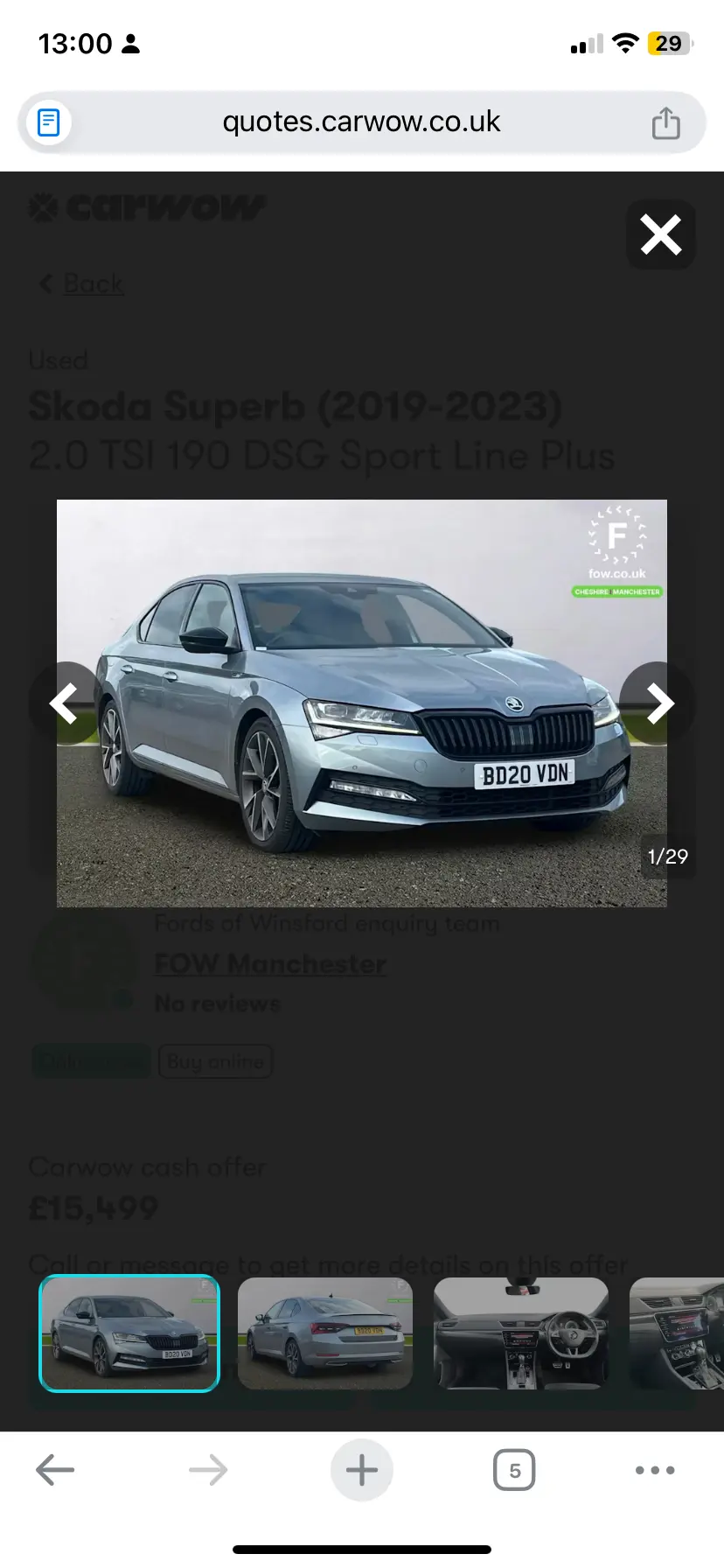724x1568 pixels.
Task: Open reader view icon in address bar
Action: [49, 122]
